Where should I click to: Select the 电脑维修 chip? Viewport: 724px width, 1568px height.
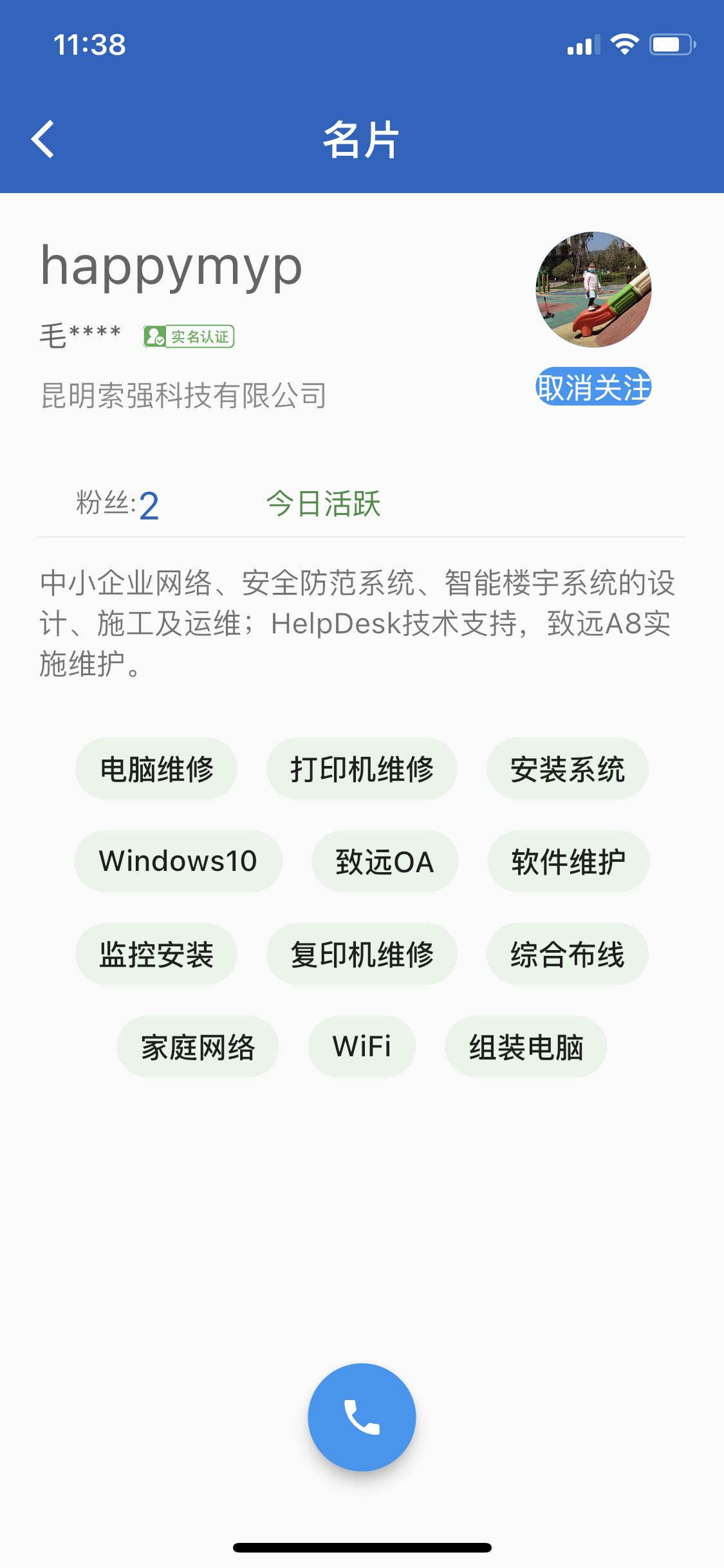click(x=156, y=769)
